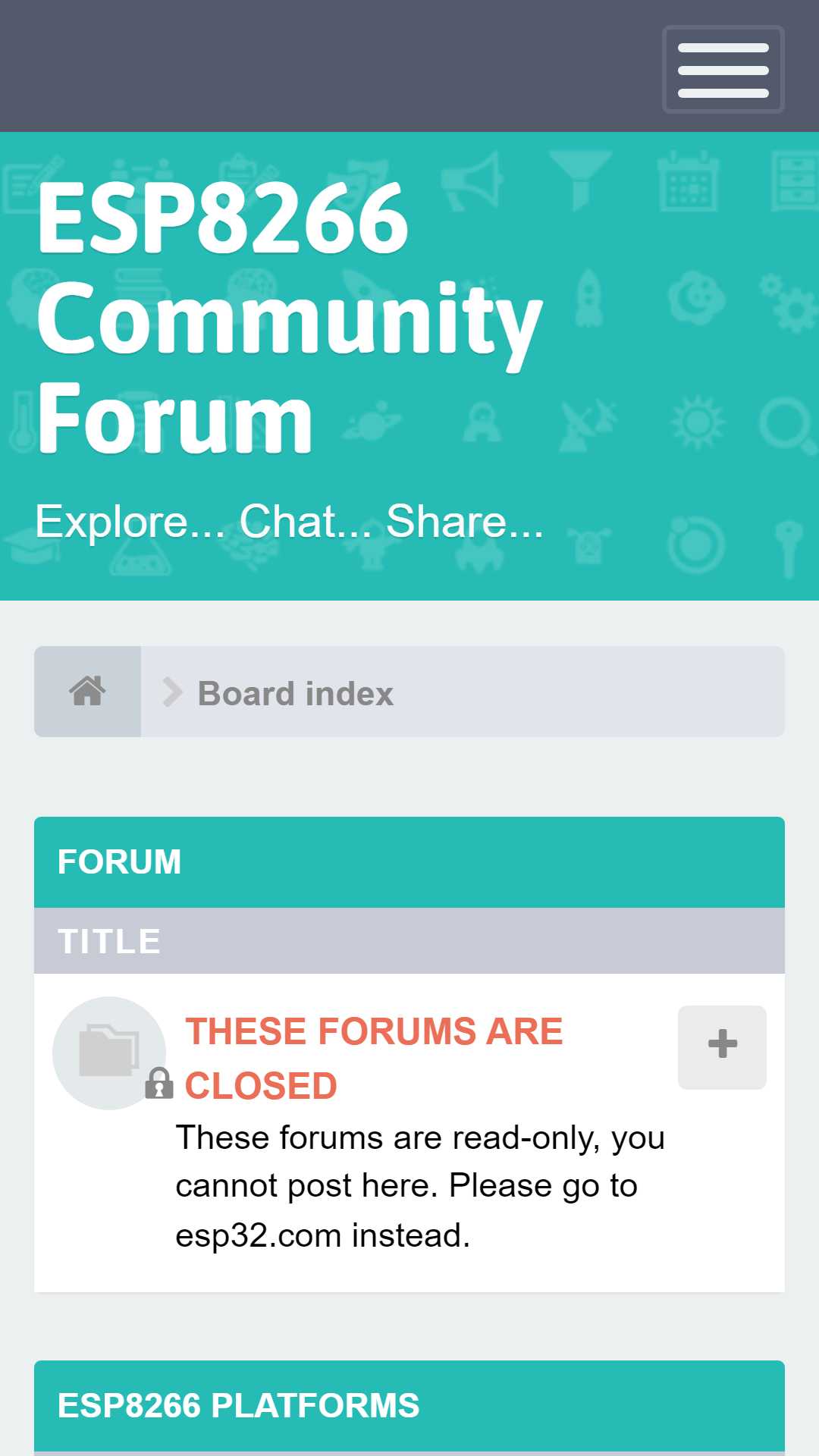The image size is (819, 1456).
Task: Expand the closed forums plus button
Action: 722,1047
